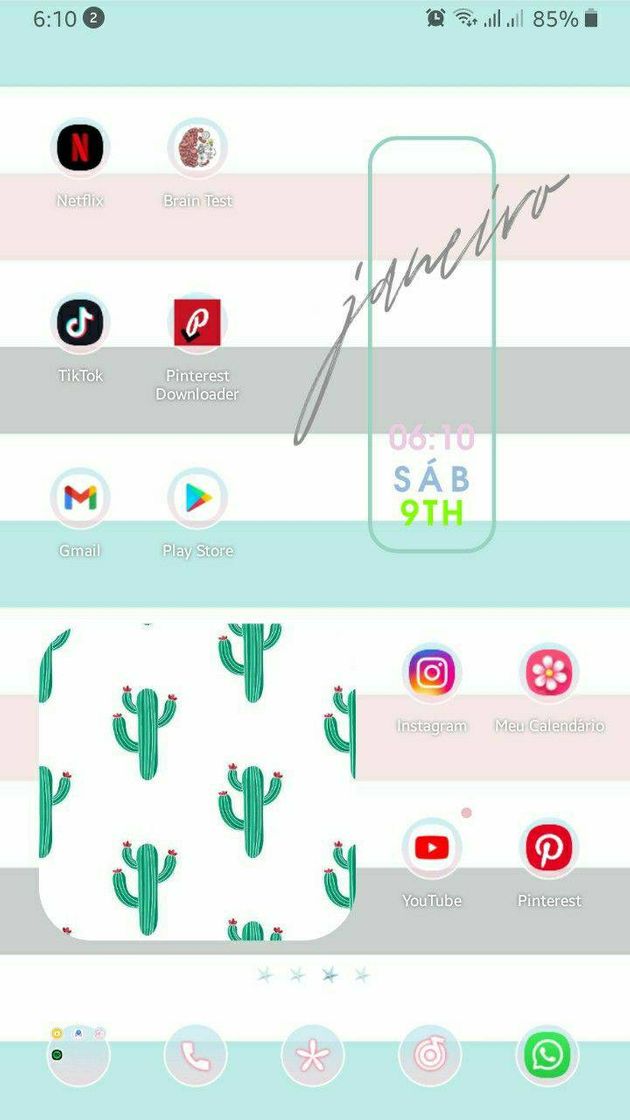Open Meu Calendário app
This screenshot has height=1120, width=630.
coord(549,673)
